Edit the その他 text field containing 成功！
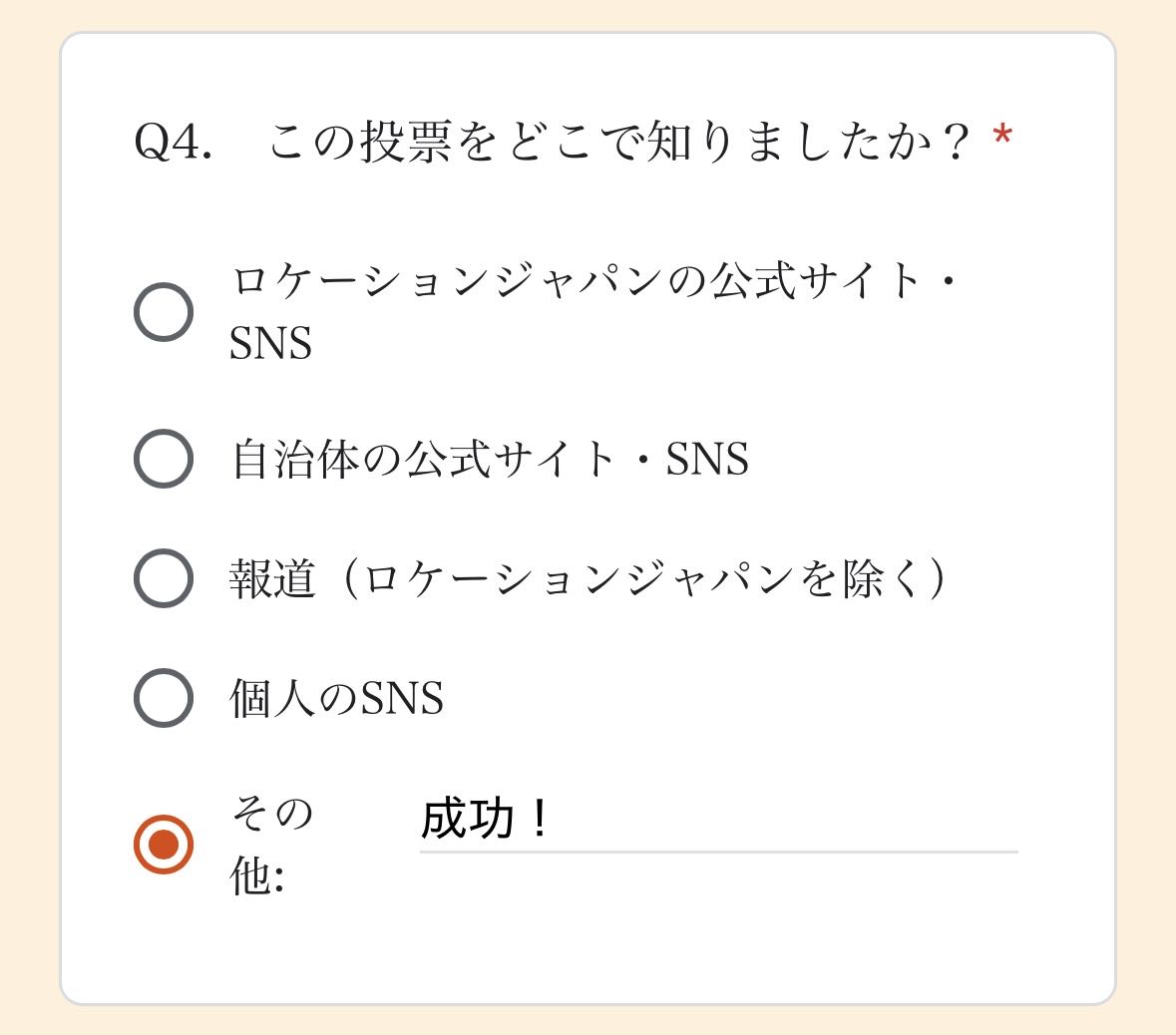 [x=718, y=822]
